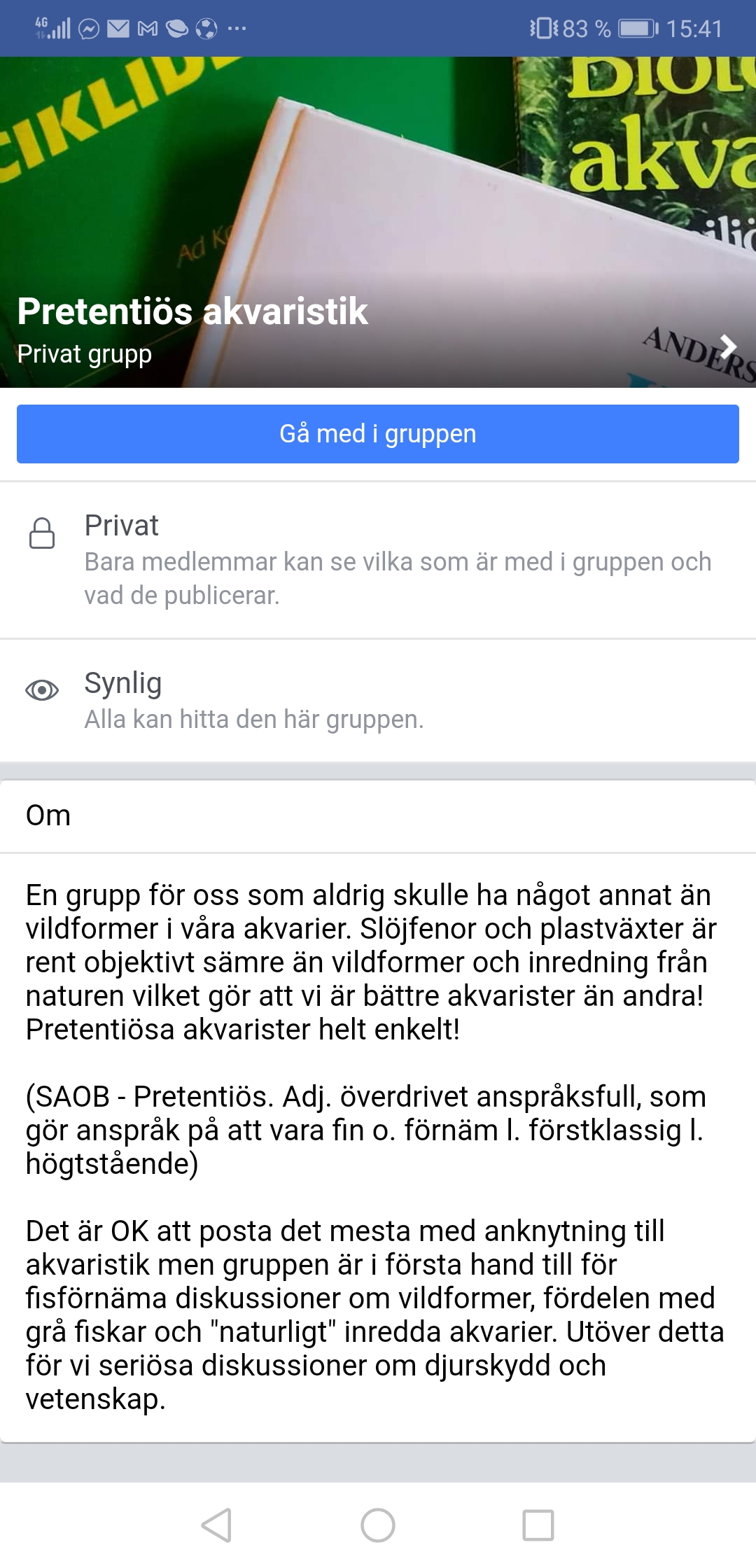Viewport: 756px width, 1568px height.
Task: Go back with the system back button
Action: (x=216, y=1525)
